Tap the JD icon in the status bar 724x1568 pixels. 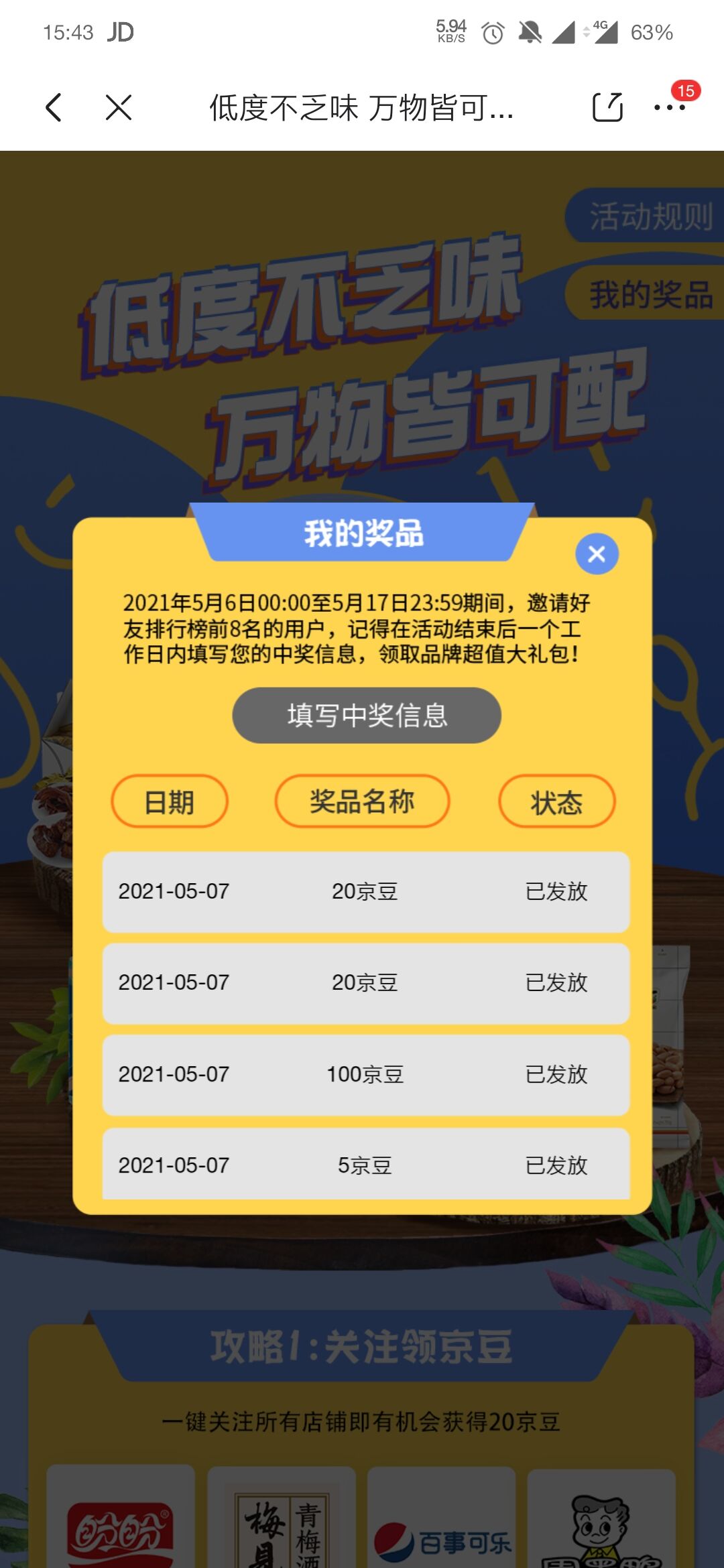click(122, 31)
